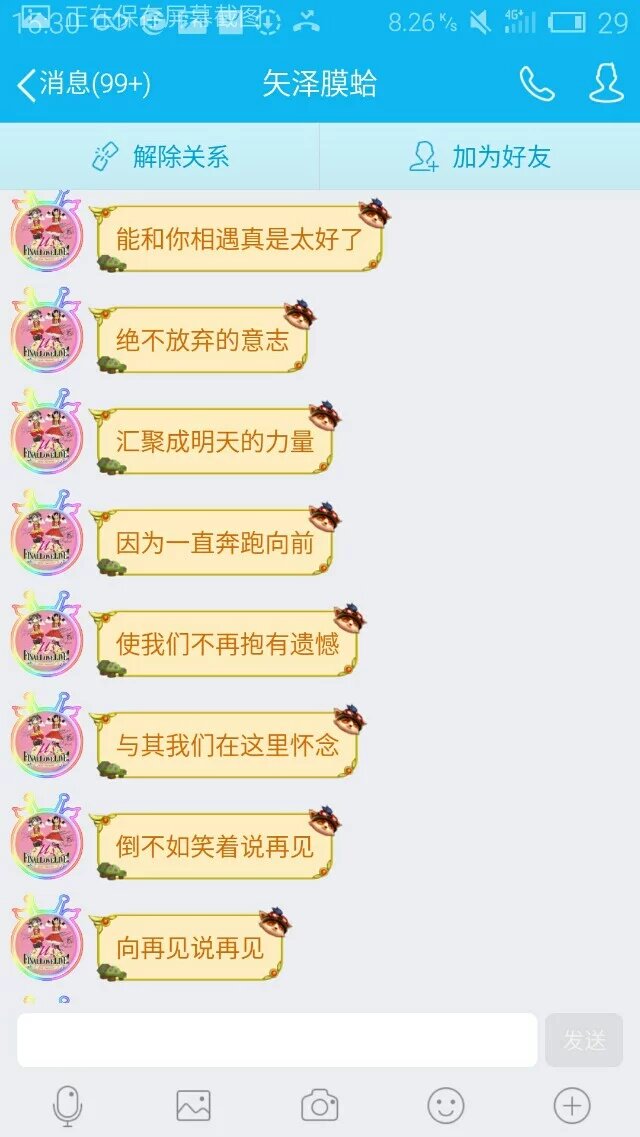Expand more options with the plus icon

[x=572, y=1105]
